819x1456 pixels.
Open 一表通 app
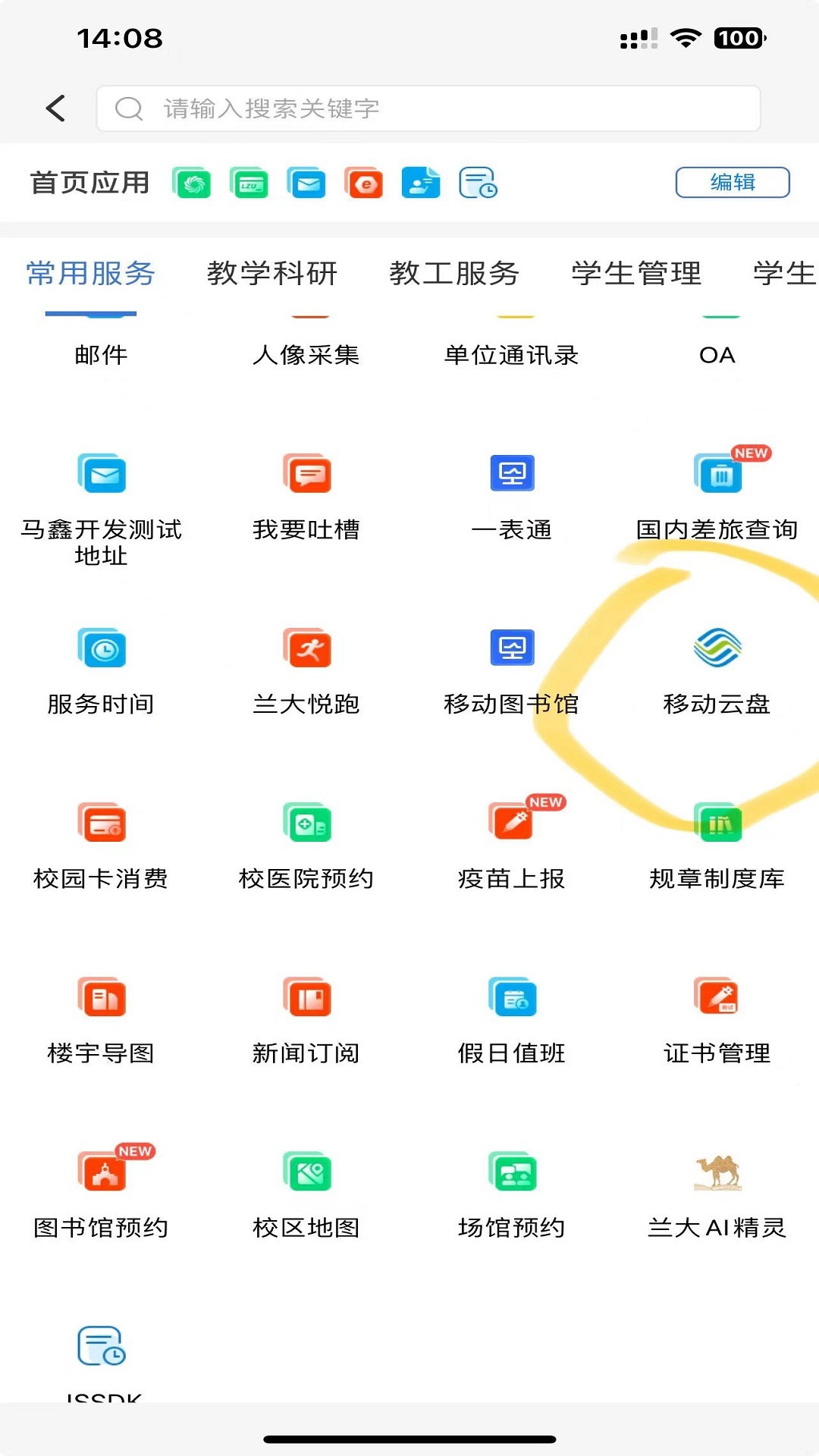(x=512, y=497)
